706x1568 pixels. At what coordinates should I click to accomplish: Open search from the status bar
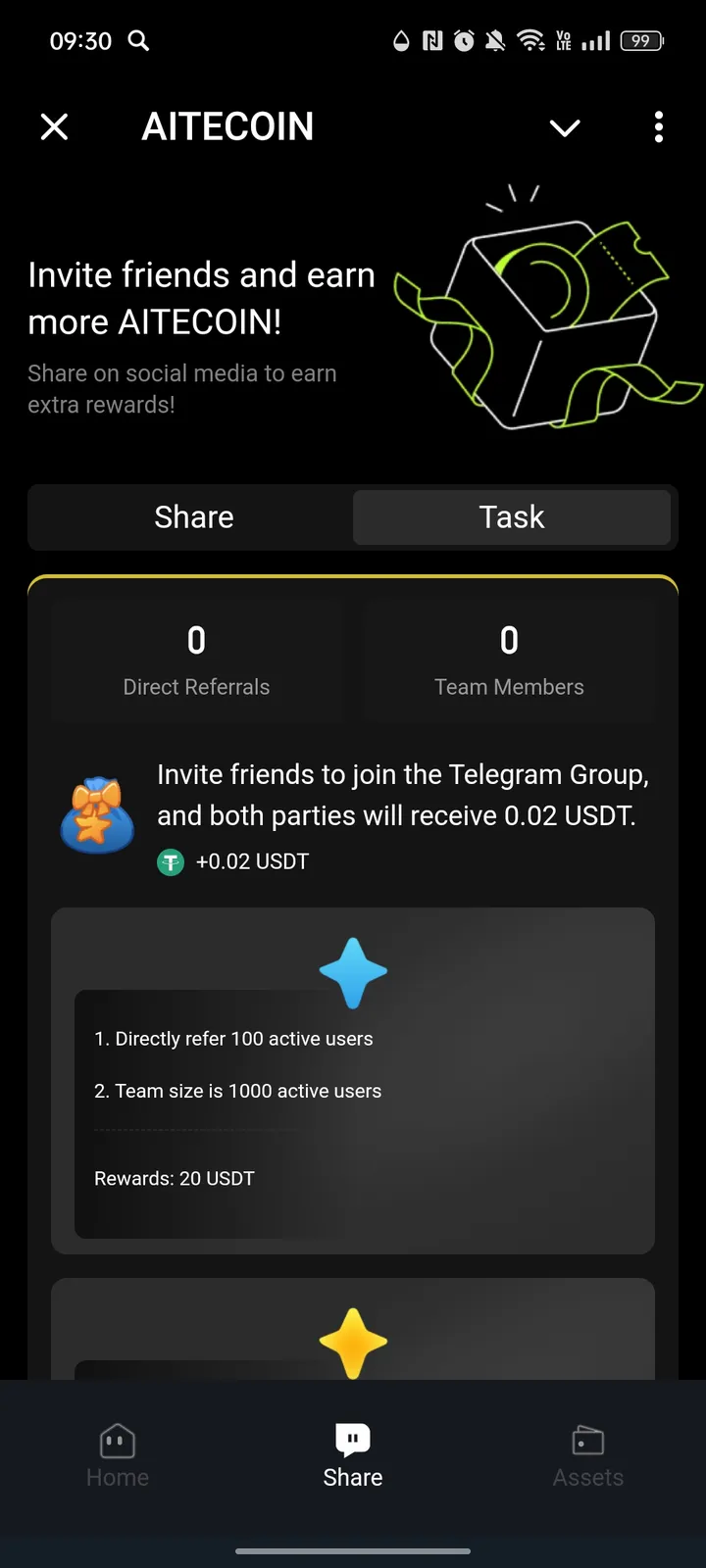point(138,41)
